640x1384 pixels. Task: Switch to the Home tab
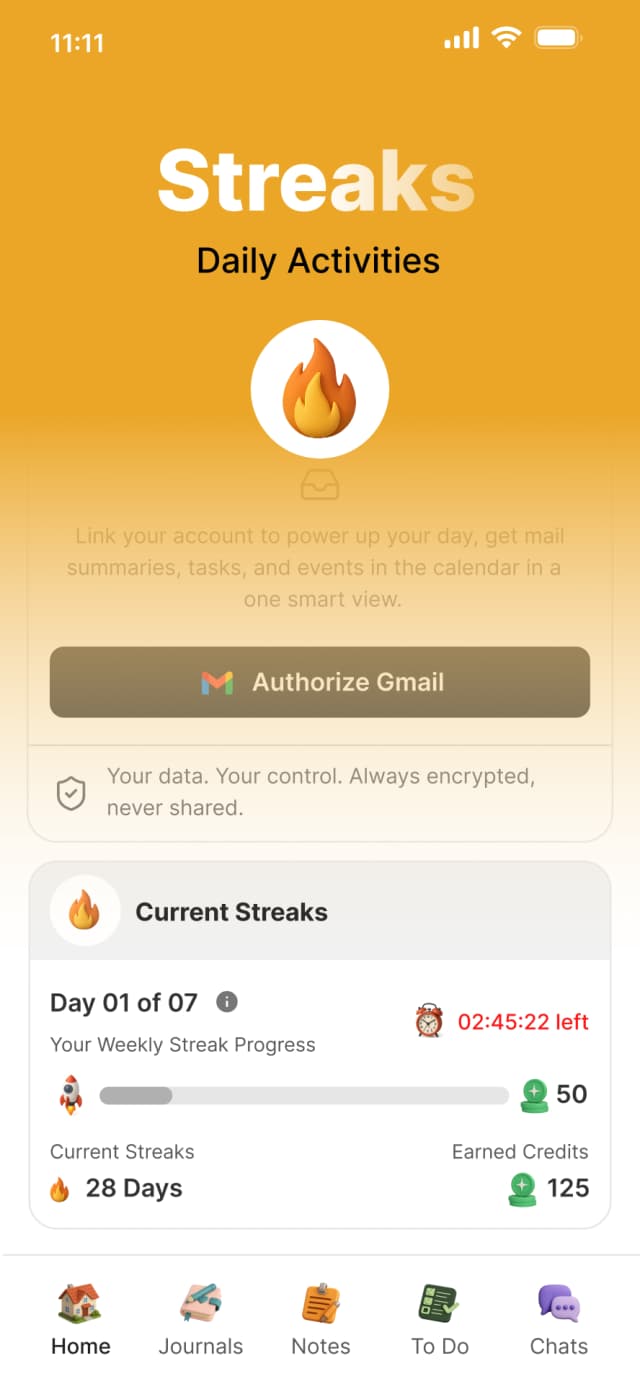click(80, 1320)
